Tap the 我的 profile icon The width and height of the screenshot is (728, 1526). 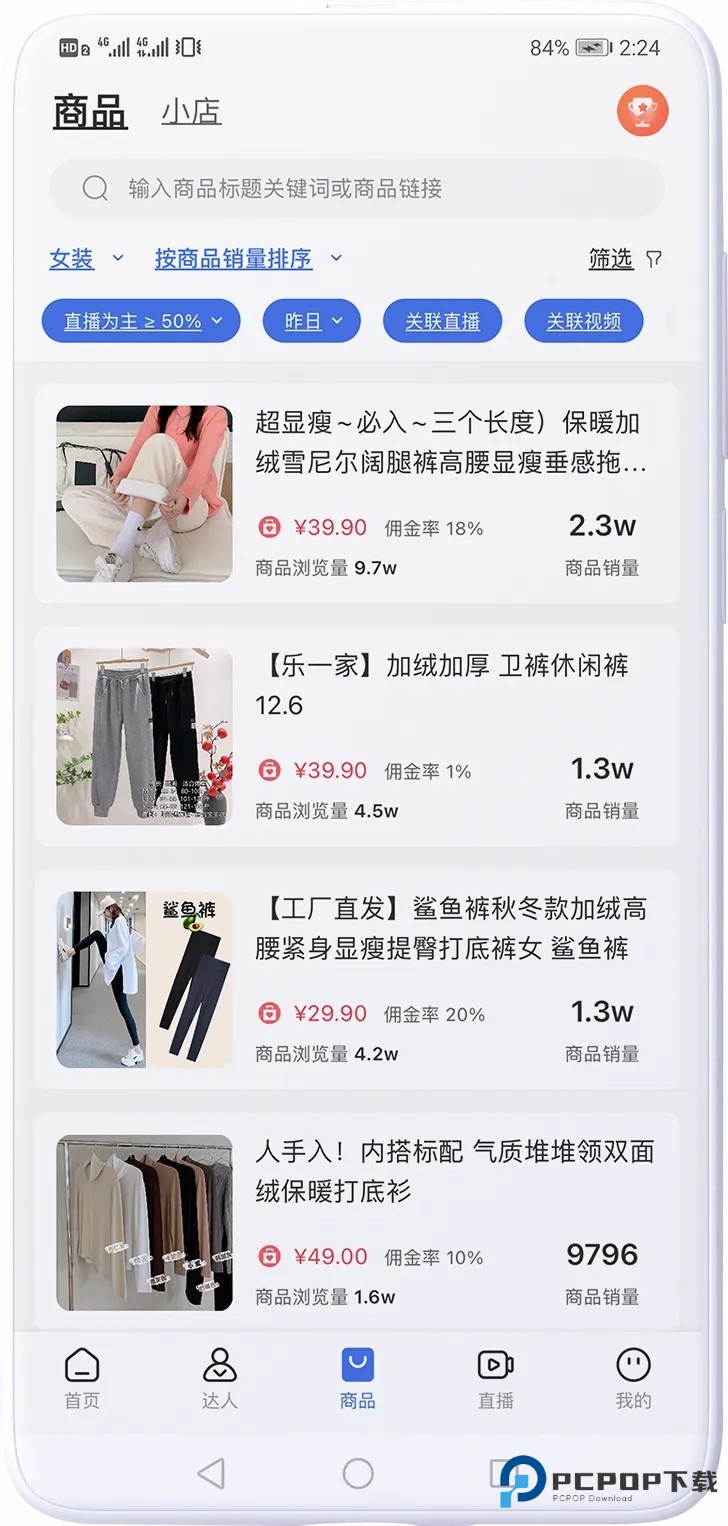pyautogui.click(x=633, y=1363)
